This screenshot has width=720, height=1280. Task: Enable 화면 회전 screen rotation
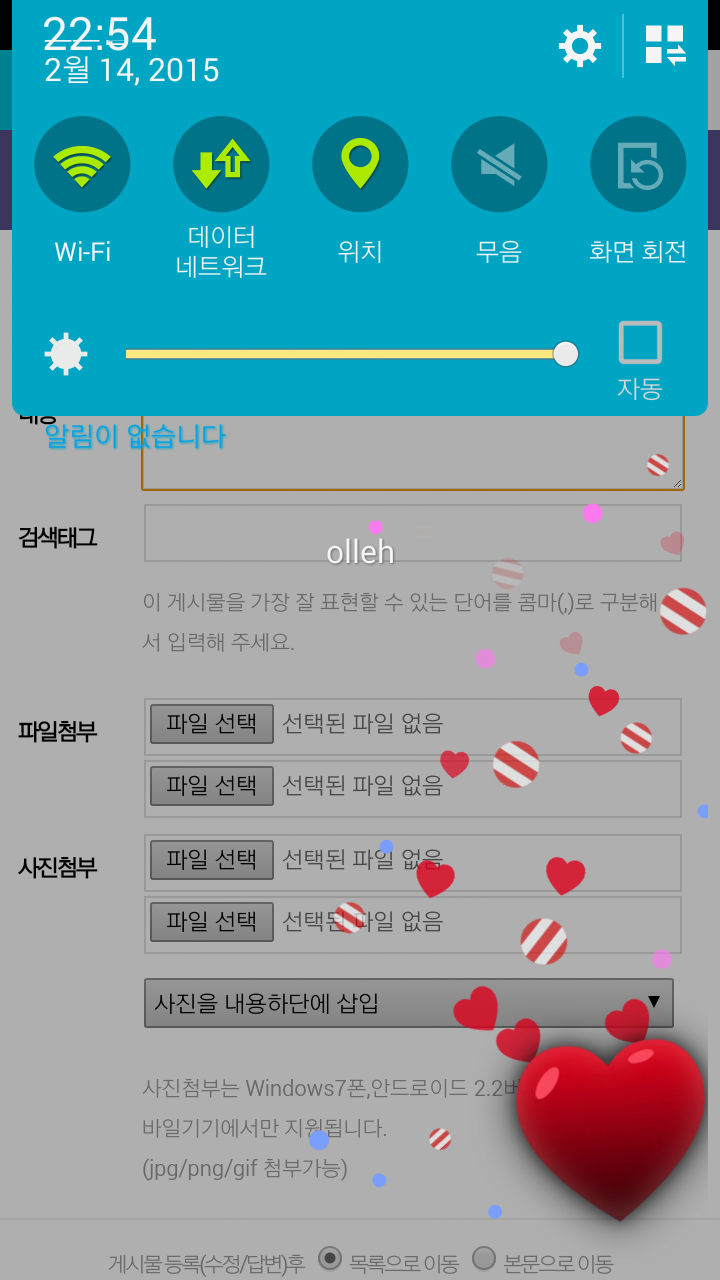[638, 165]
